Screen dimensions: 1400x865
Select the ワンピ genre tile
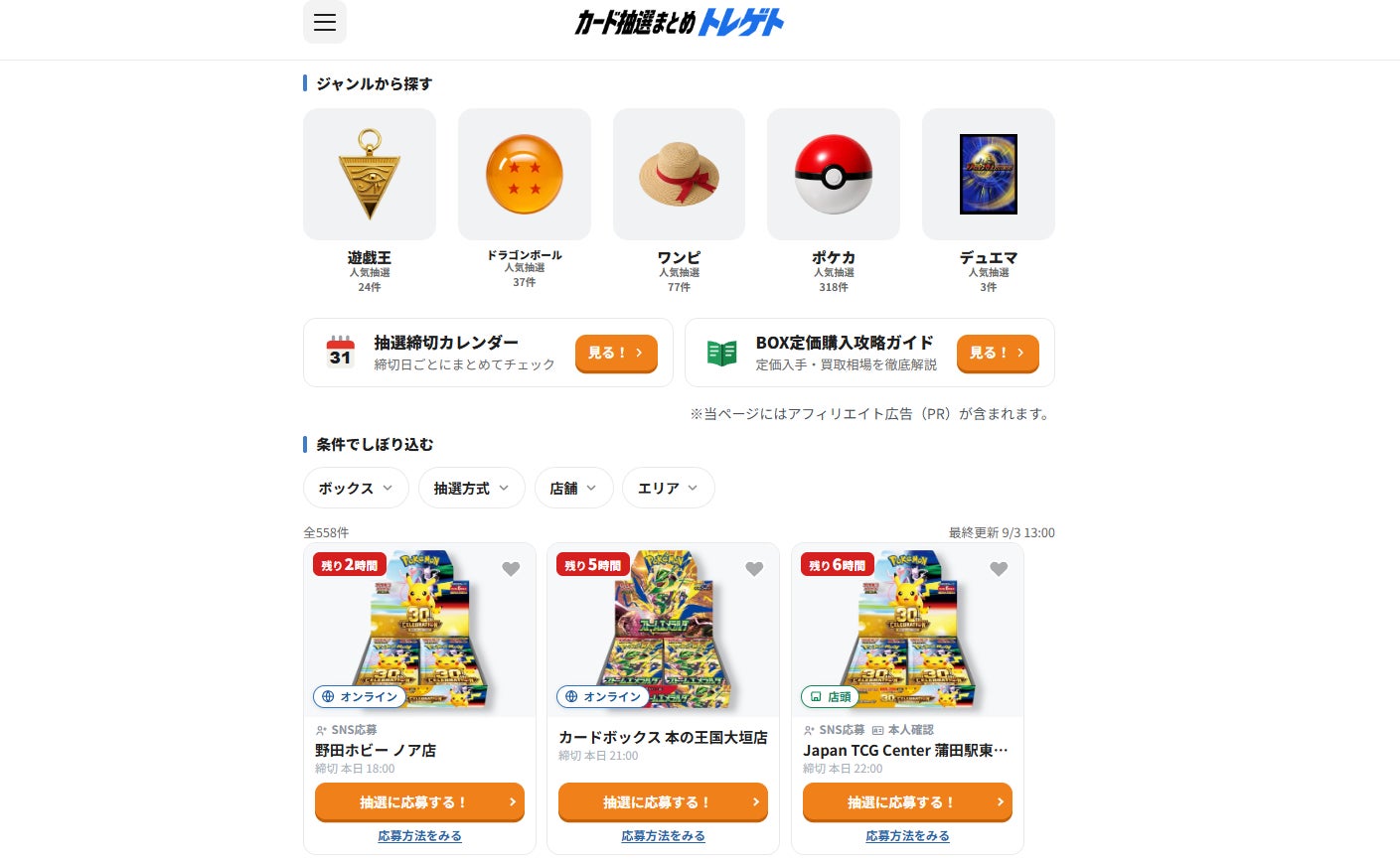point(679,201)
